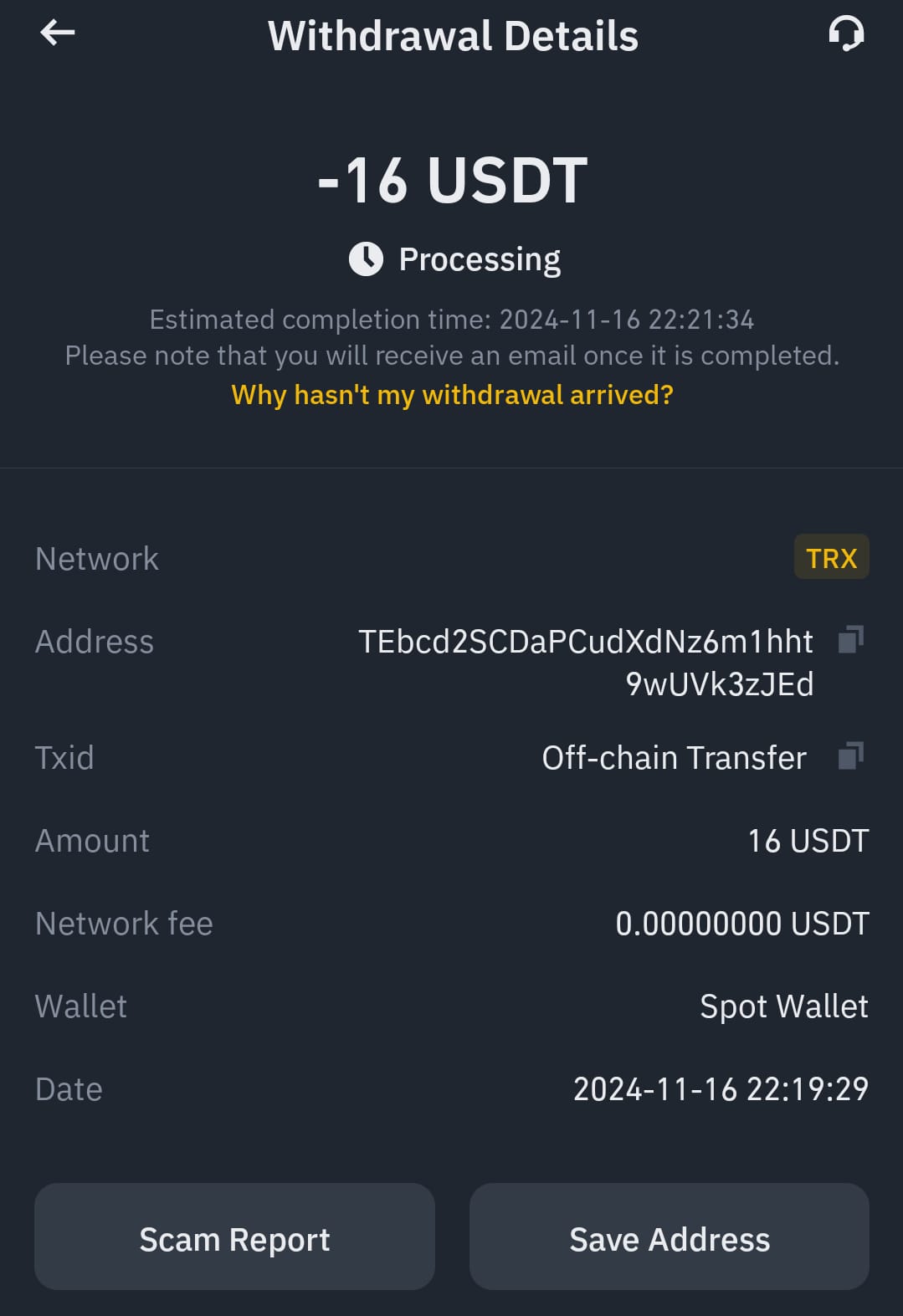Viewport: 903px width, 1316px height.
Task: Copy the withdrawal address using copy icon
Action: (x=852, y=640)
